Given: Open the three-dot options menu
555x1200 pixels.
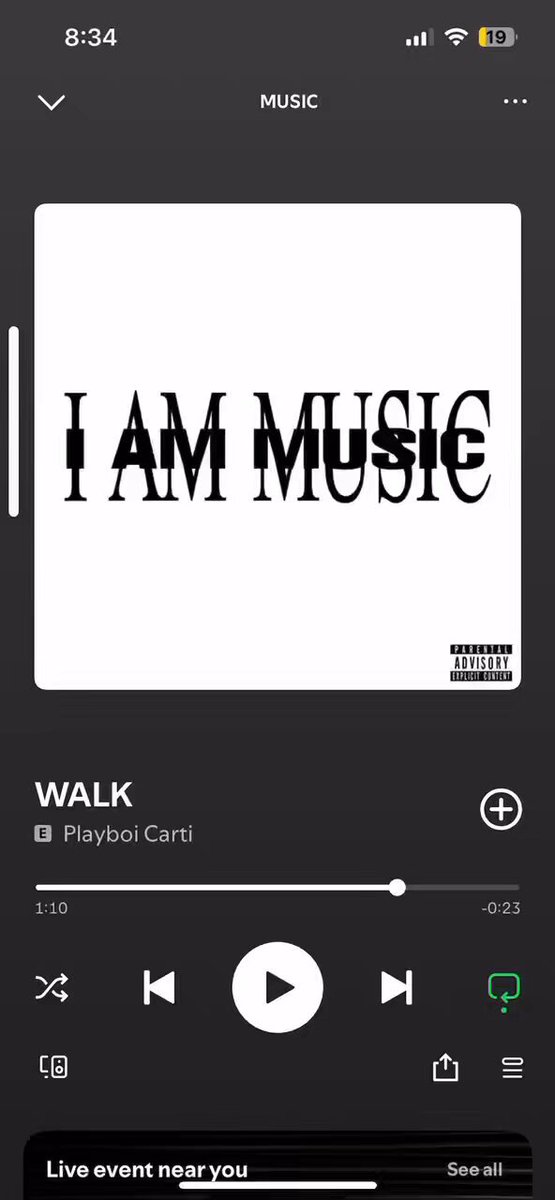Looking at the screenshot, I should point(514,102).
